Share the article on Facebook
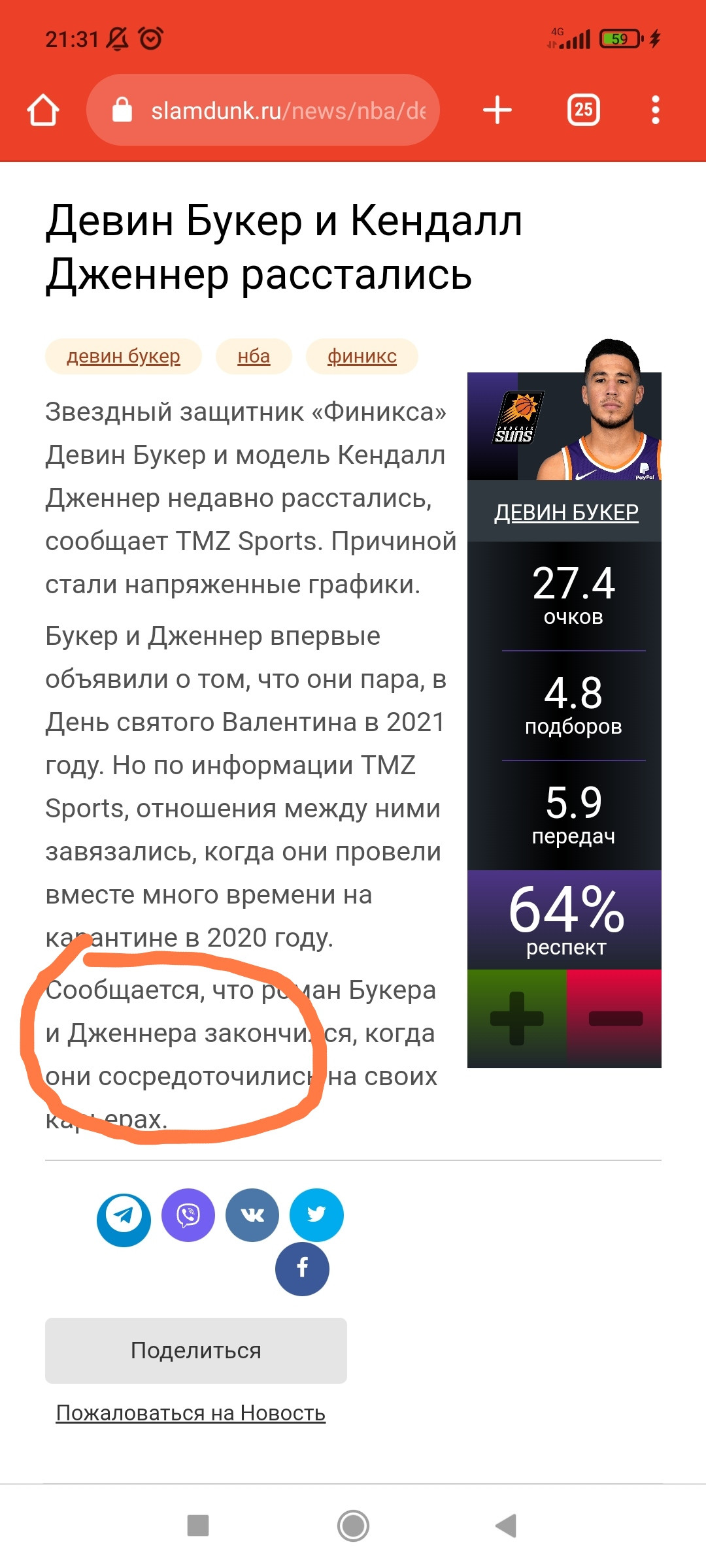 tap(302, 1269)
